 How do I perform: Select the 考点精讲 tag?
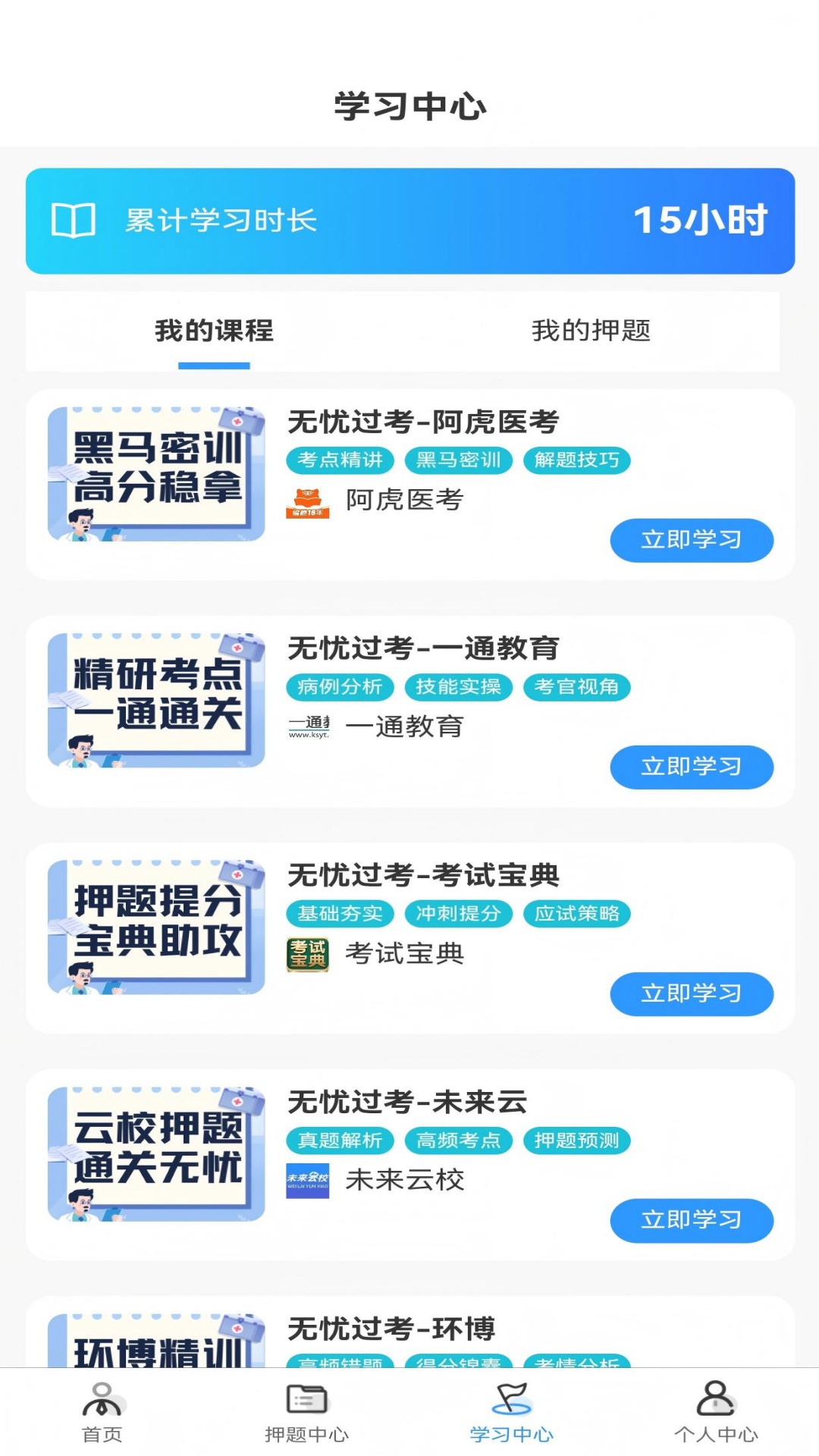pos(340,460)
